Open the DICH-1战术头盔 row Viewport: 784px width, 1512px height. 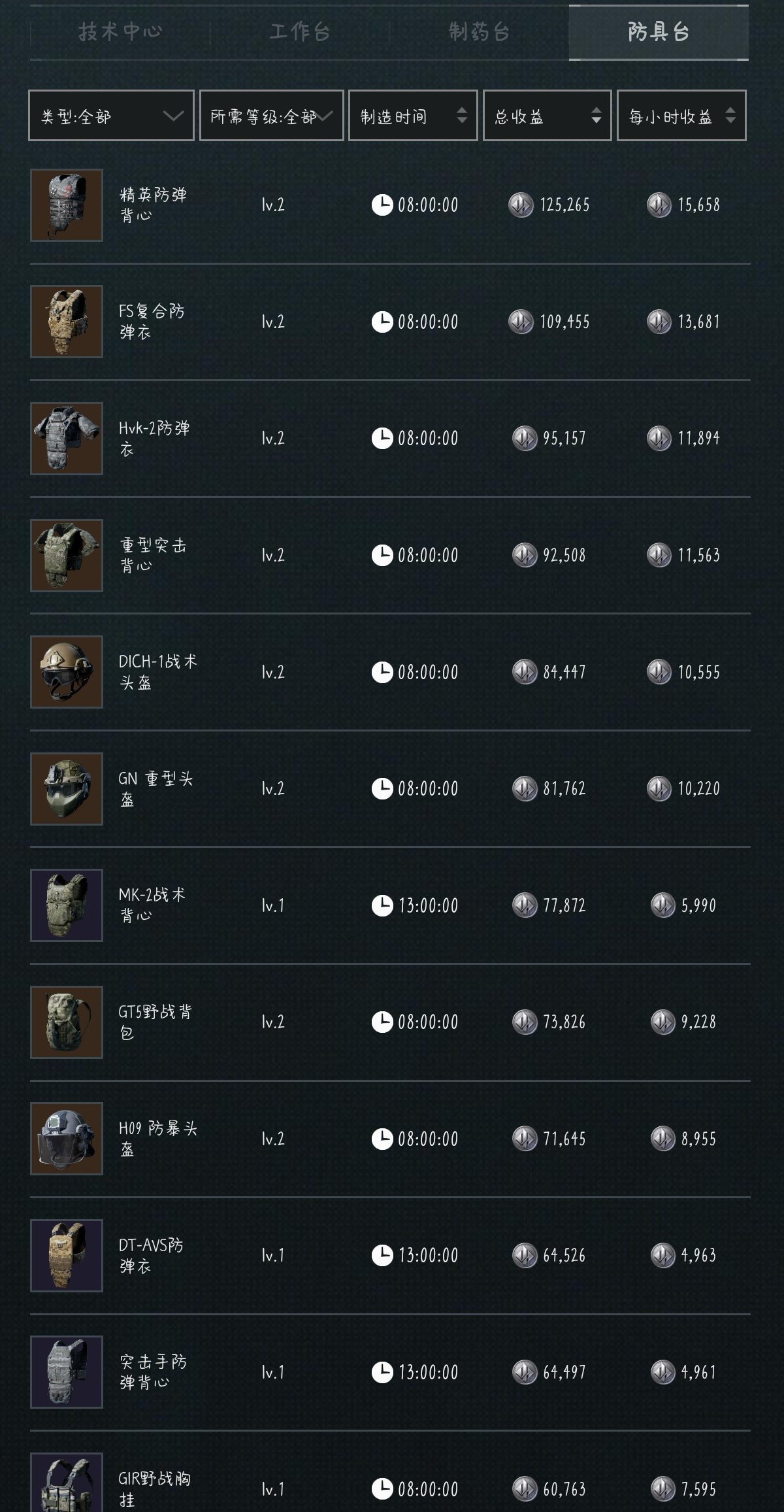(x=390, y=672)
